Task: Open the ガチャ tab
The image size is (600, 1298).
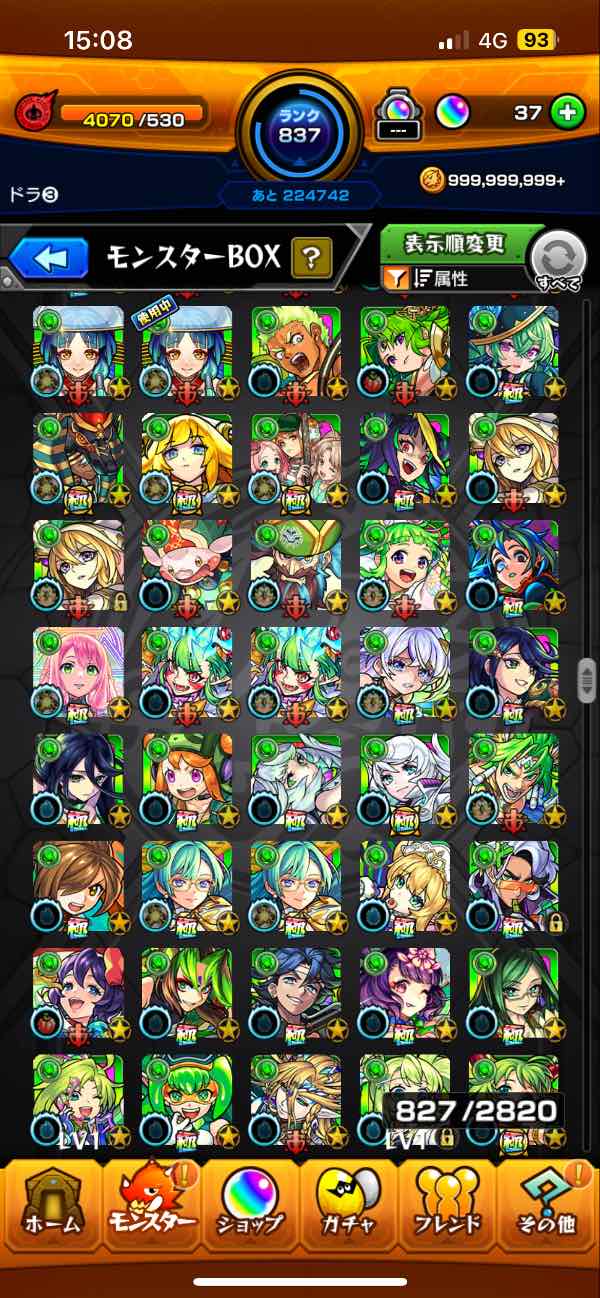Action: click(348, 1204)
